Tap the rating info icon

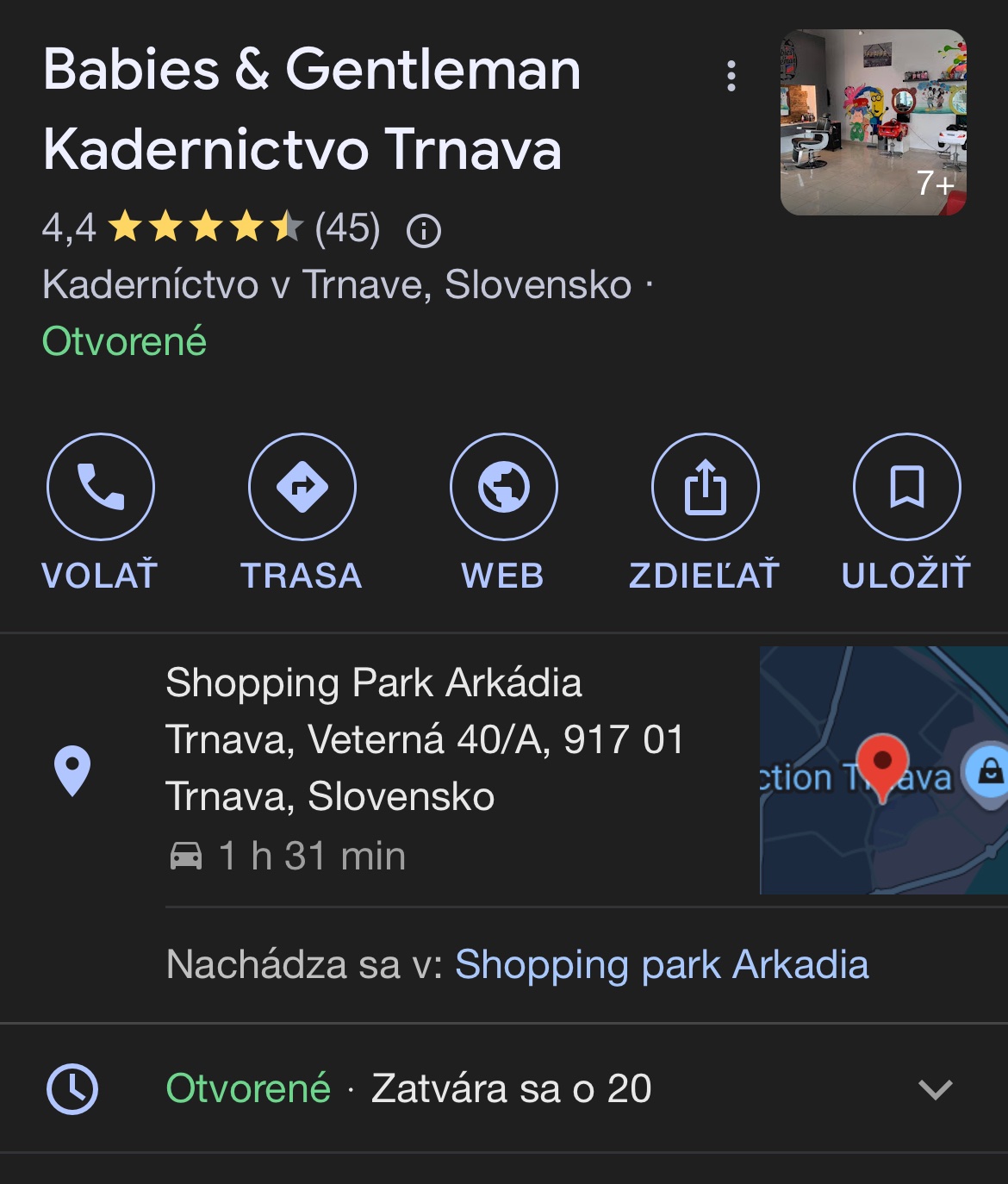[x=423, y=231]
